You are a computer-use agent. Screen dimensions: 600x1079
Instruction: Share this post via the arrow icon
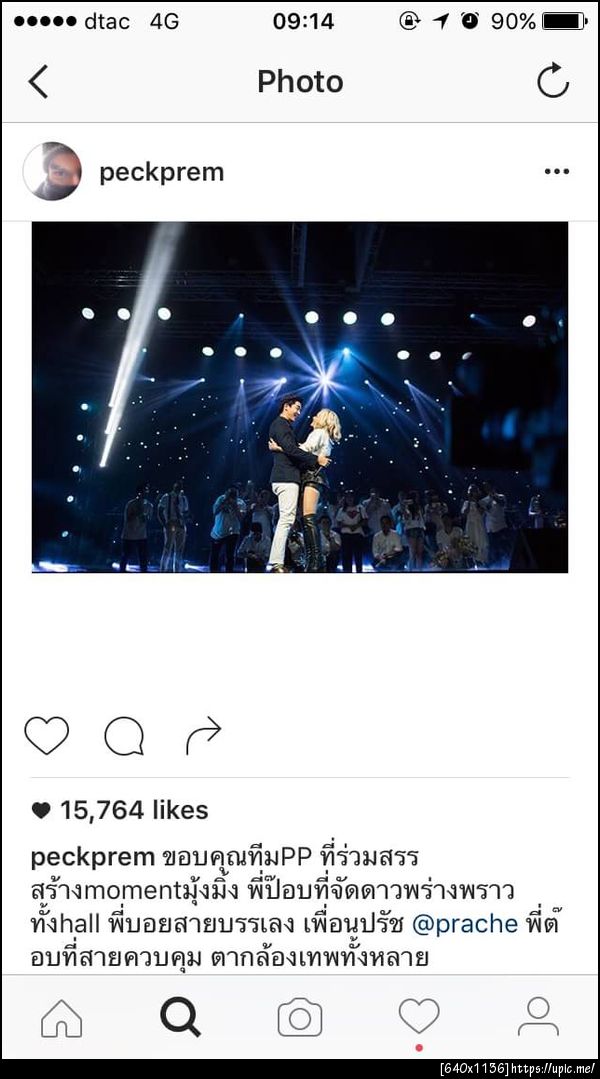[202, 737]
